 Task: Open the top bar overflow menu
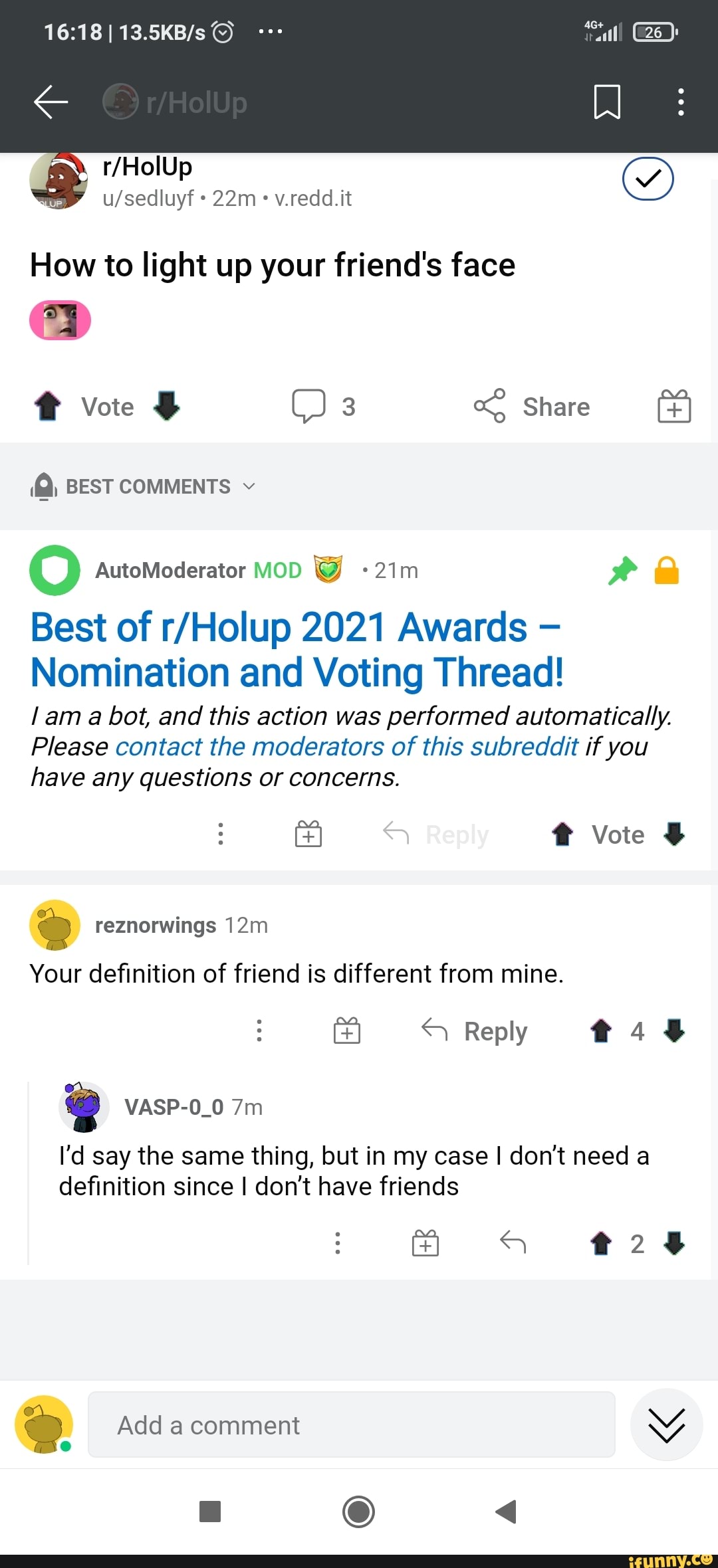click(680, 102)
